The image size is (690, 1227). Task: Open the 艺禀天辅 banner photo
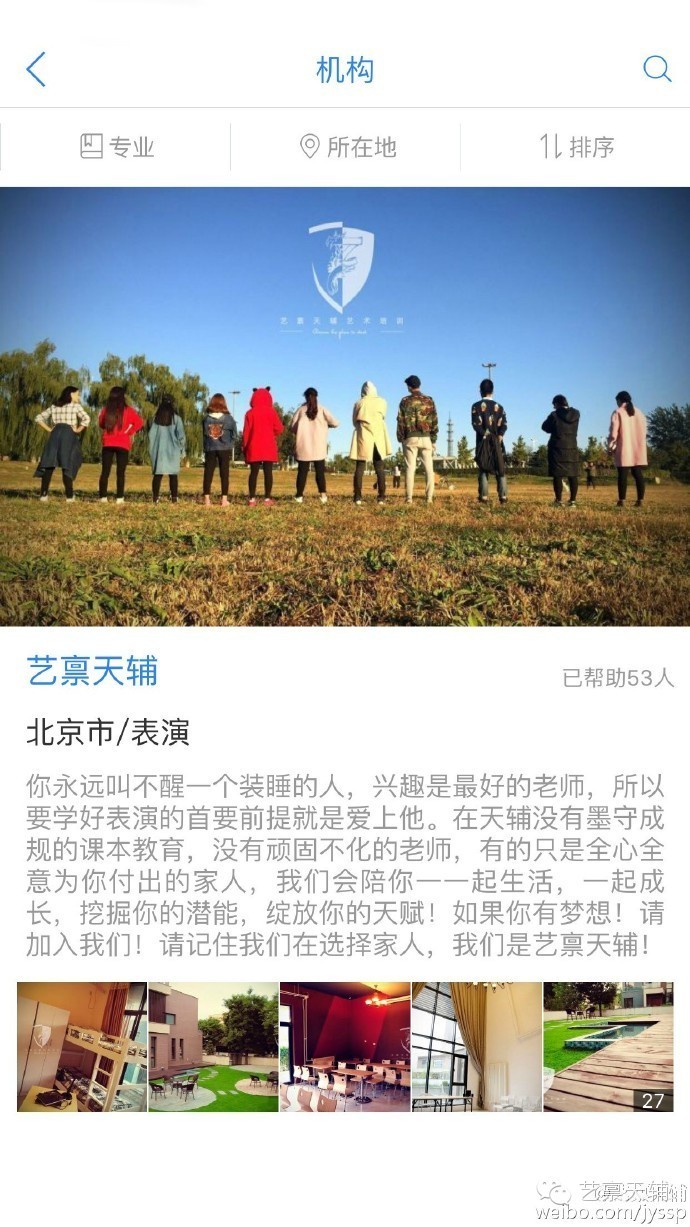tap(345, 406)
